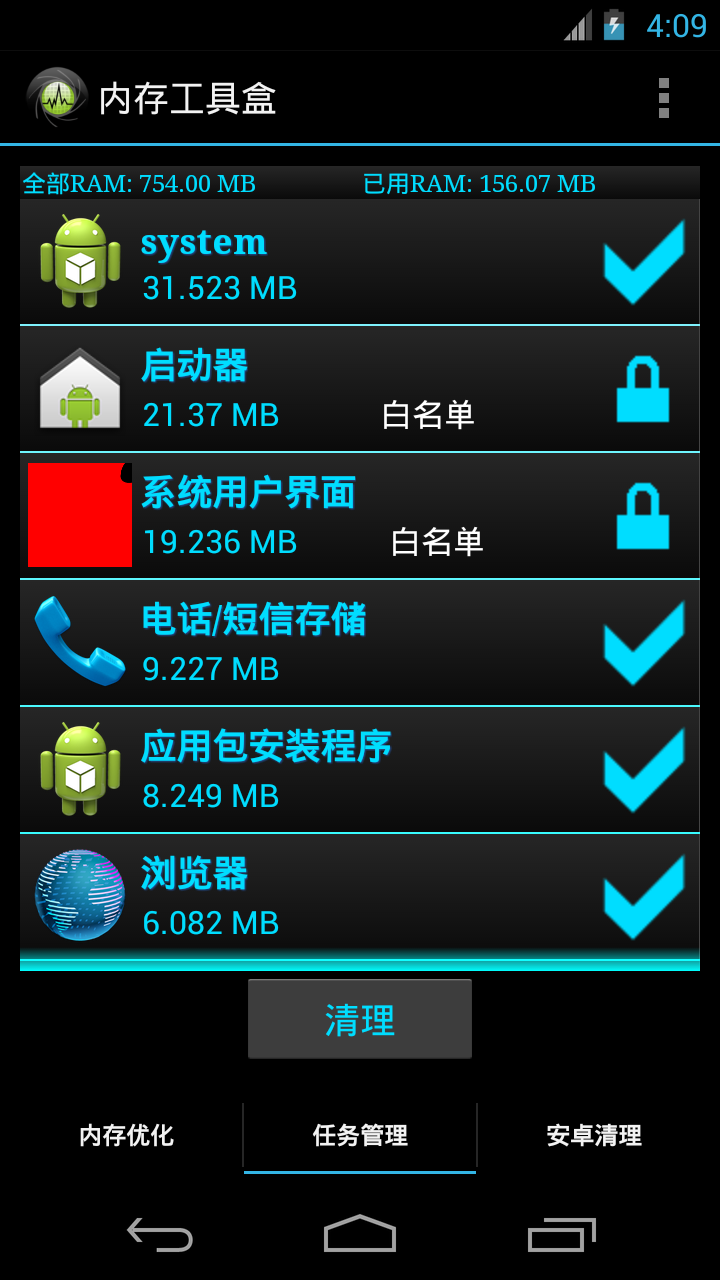This screenshot has height=1280, width=720.
Task: Click the red 系统用户界面 icon
Action: (x=78, y=514)
